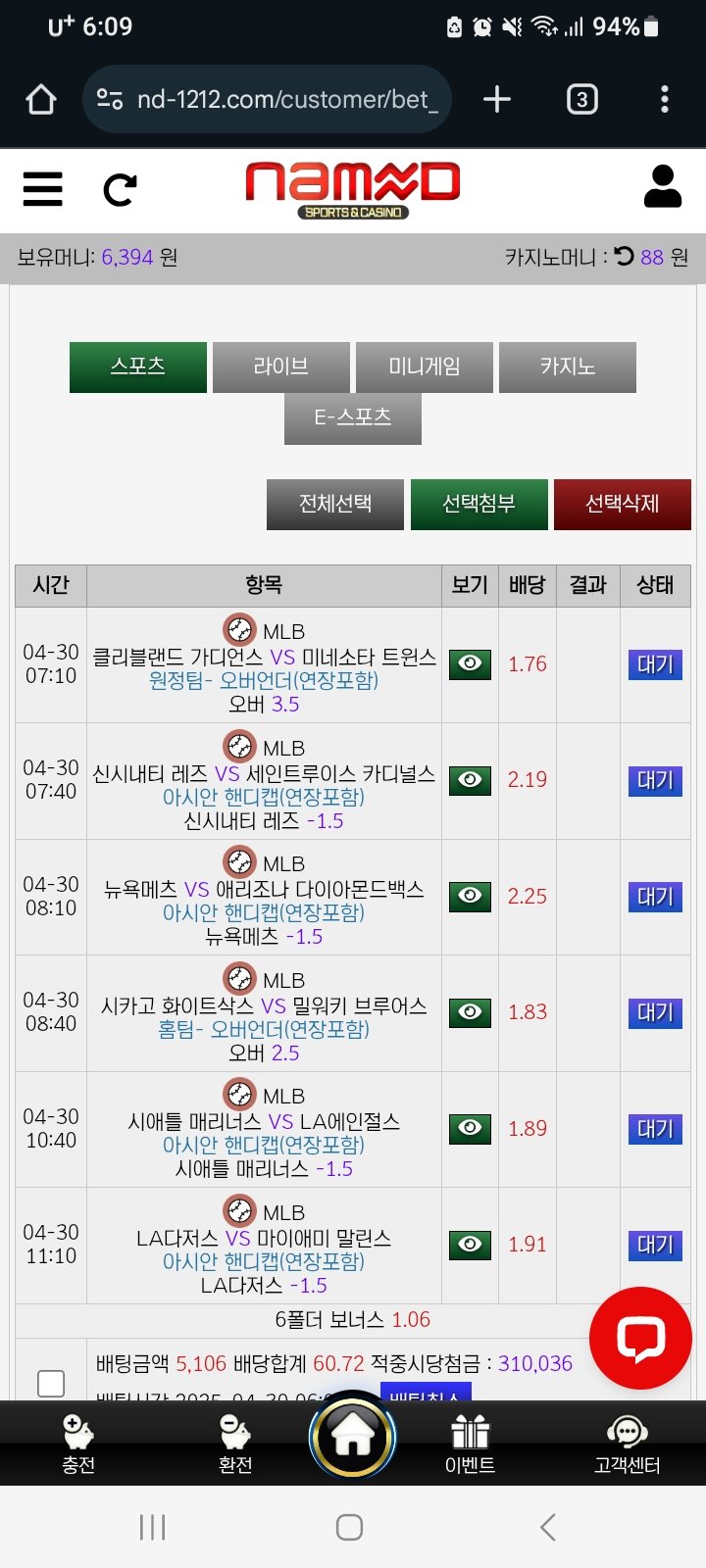Open the 이벤트 section
706x1568 pixels.
pyautogui.click(x=471, y=1444)
